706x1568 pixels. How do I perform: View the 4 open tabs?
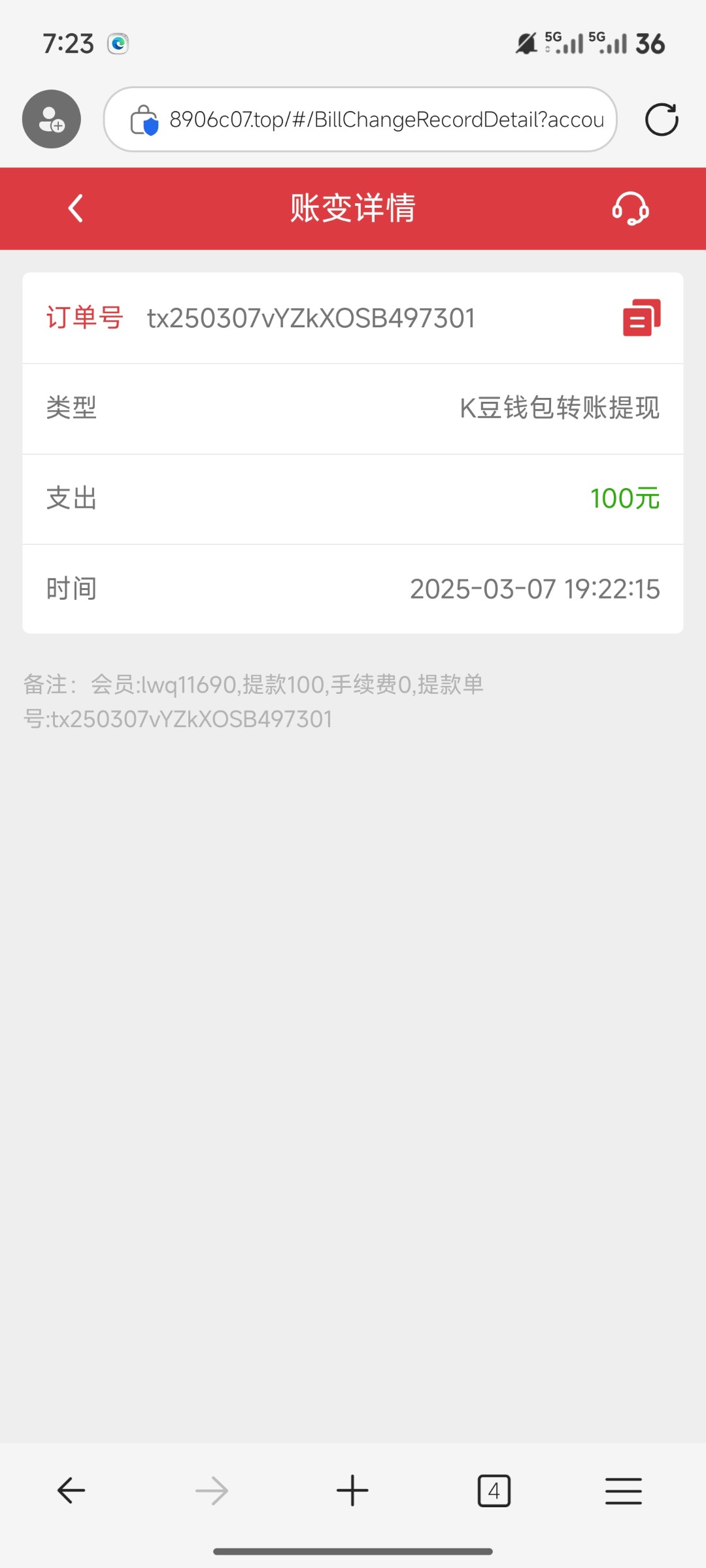(494, 1491)
